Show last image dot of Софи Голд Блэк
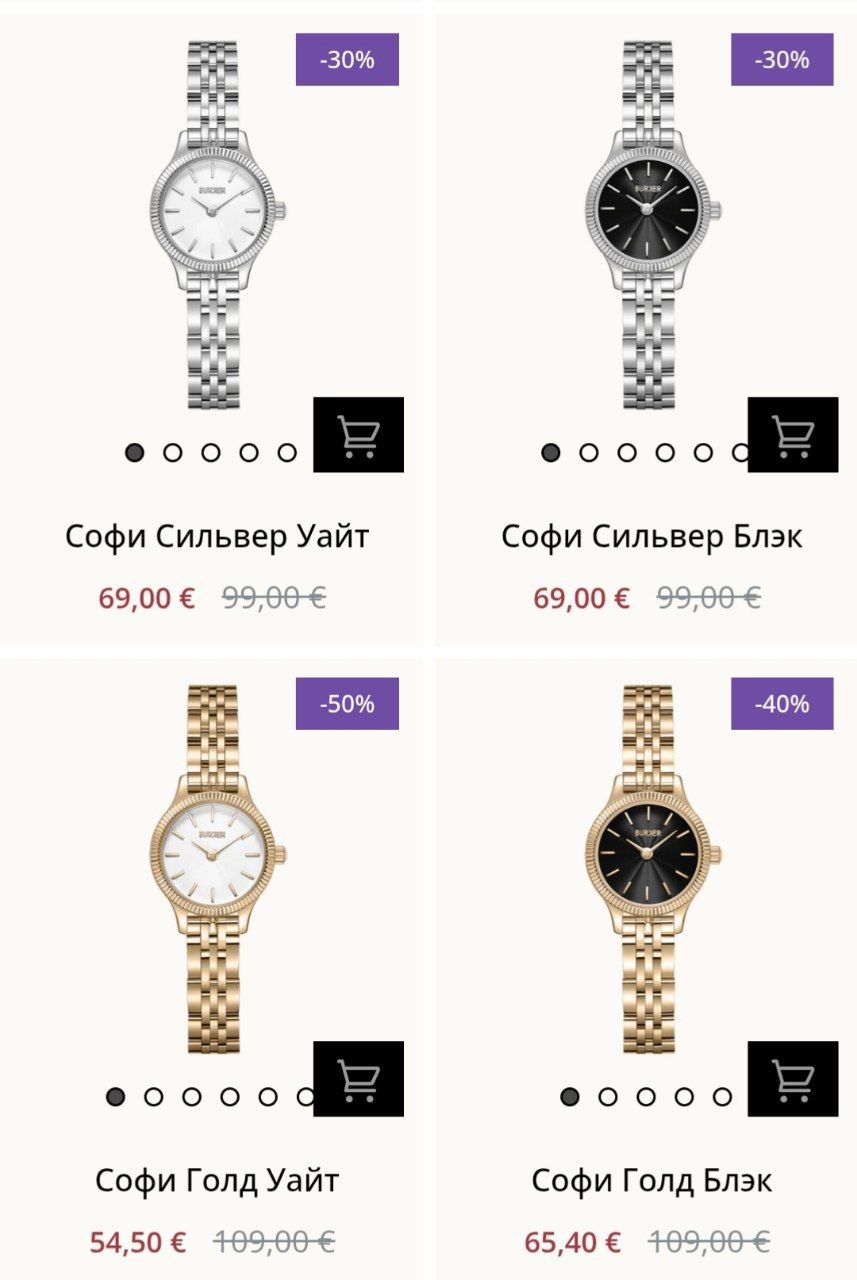This screenshot has height=1280, width=857. [722, 1097]
